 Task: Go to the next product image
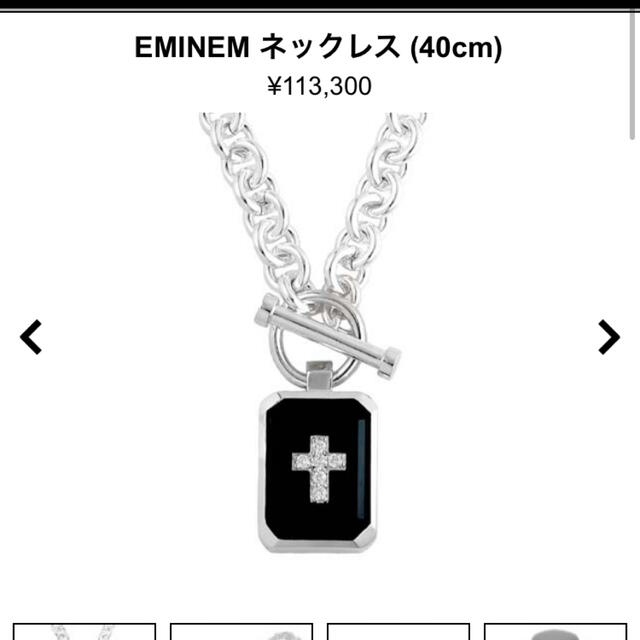(x=608, y=338)
